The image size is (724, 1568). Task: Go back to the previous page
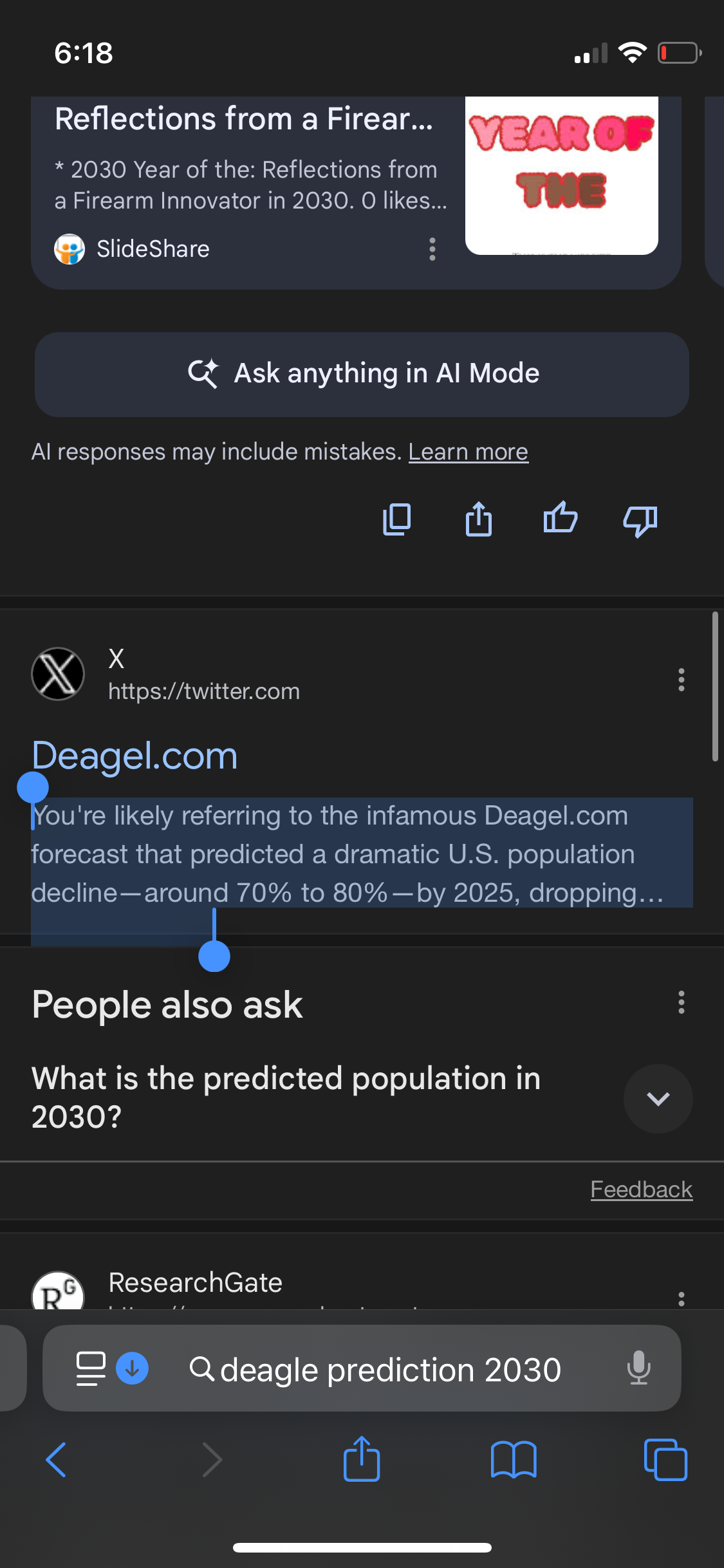pos(57,1459)
